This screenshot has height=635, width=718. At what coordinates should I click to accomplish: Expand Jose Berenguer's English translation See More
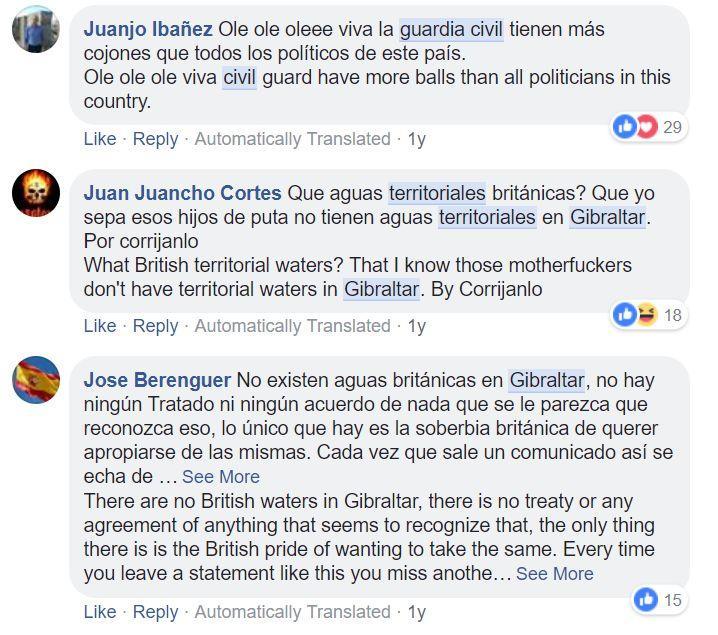[x=554, y=573]
